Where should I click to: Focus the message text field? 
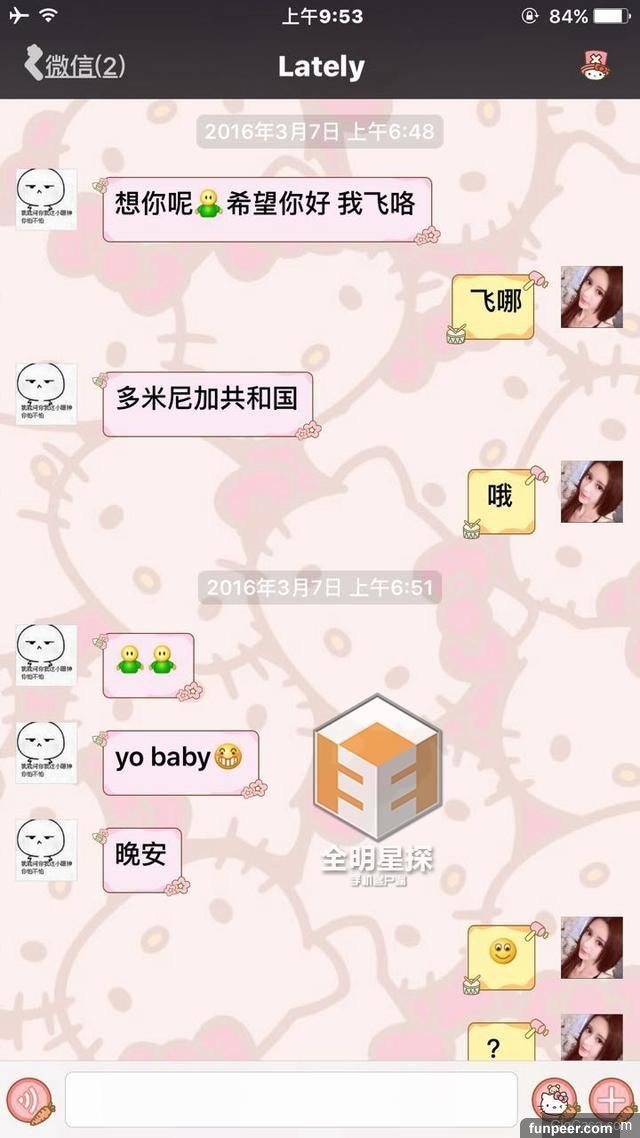pos(291,1100)
